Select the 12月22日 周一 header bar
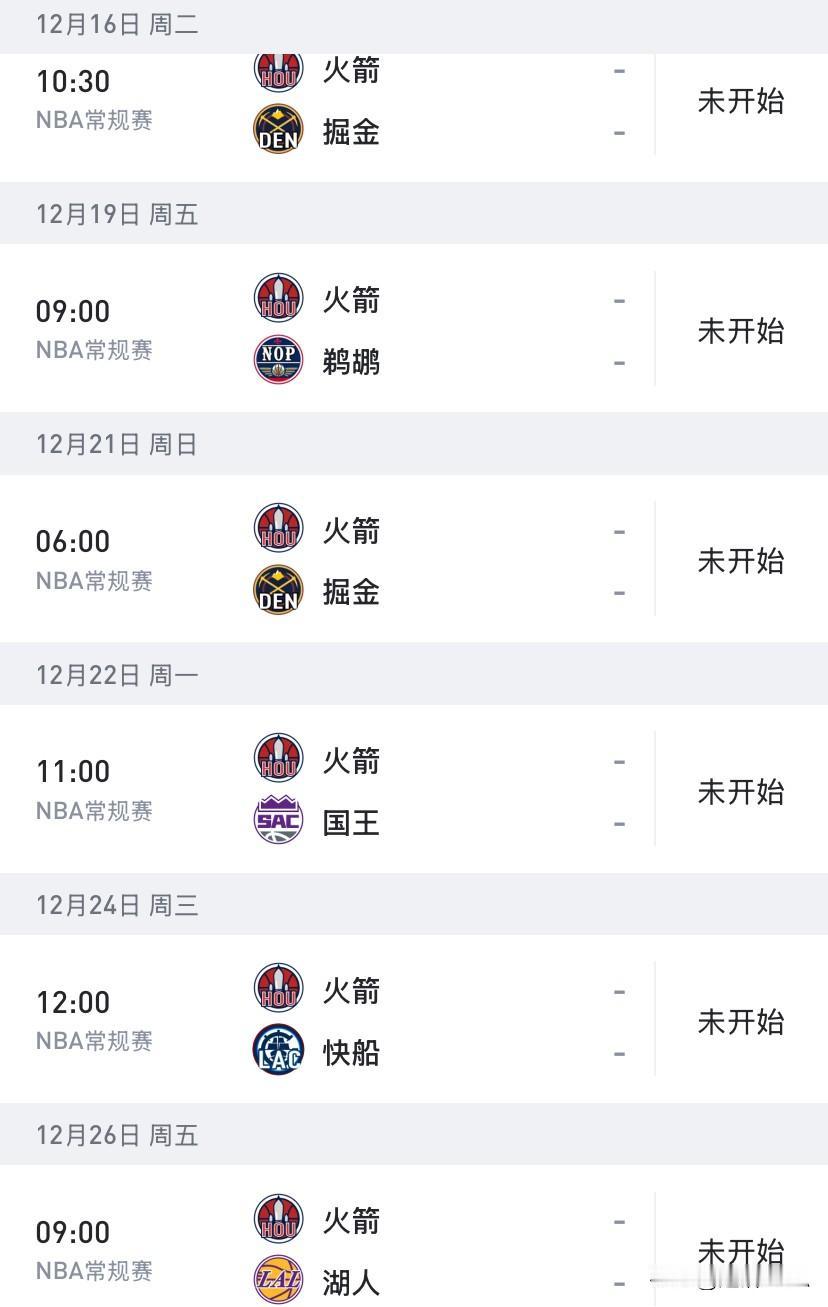 click(x=116, y=674)
